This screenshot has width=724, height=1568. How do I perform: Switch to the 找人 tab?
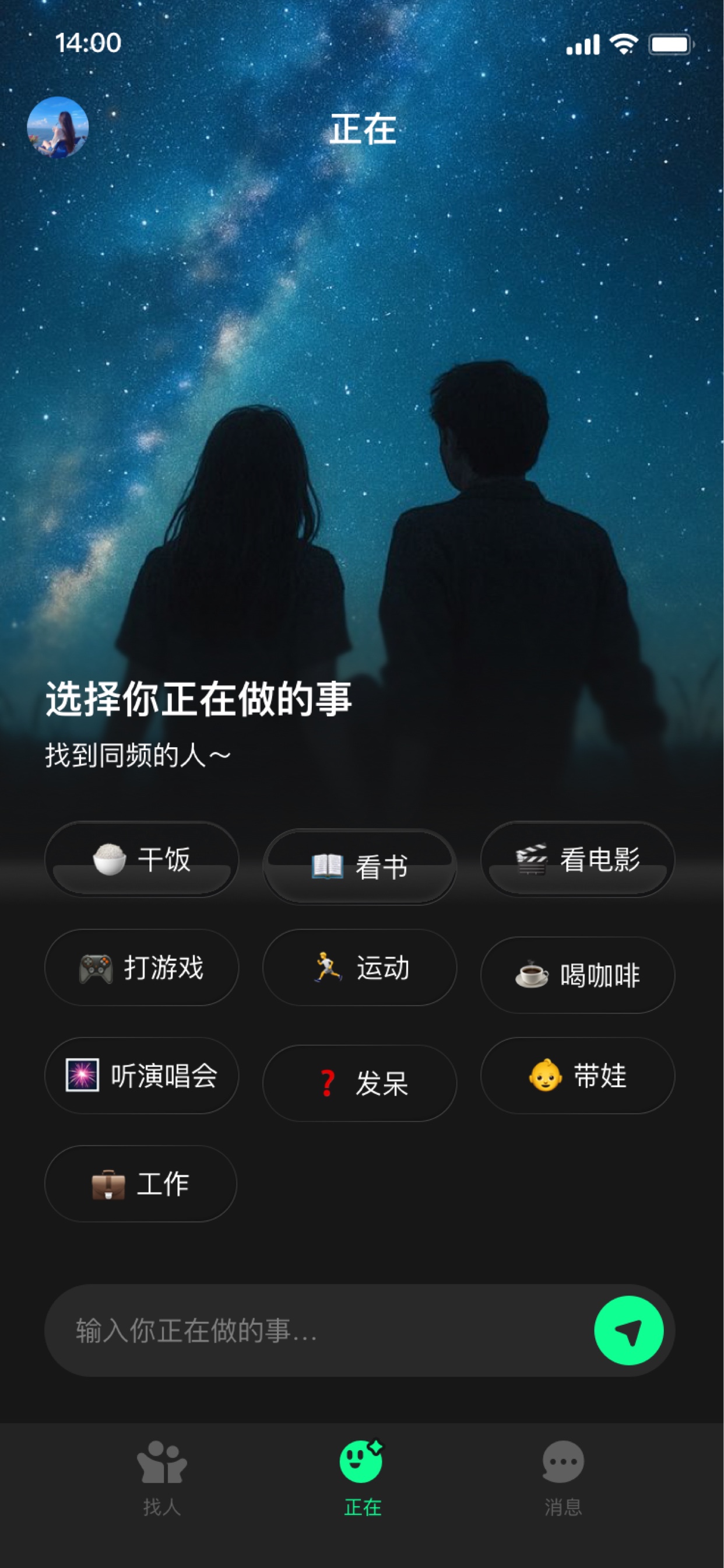[162, 1478]
